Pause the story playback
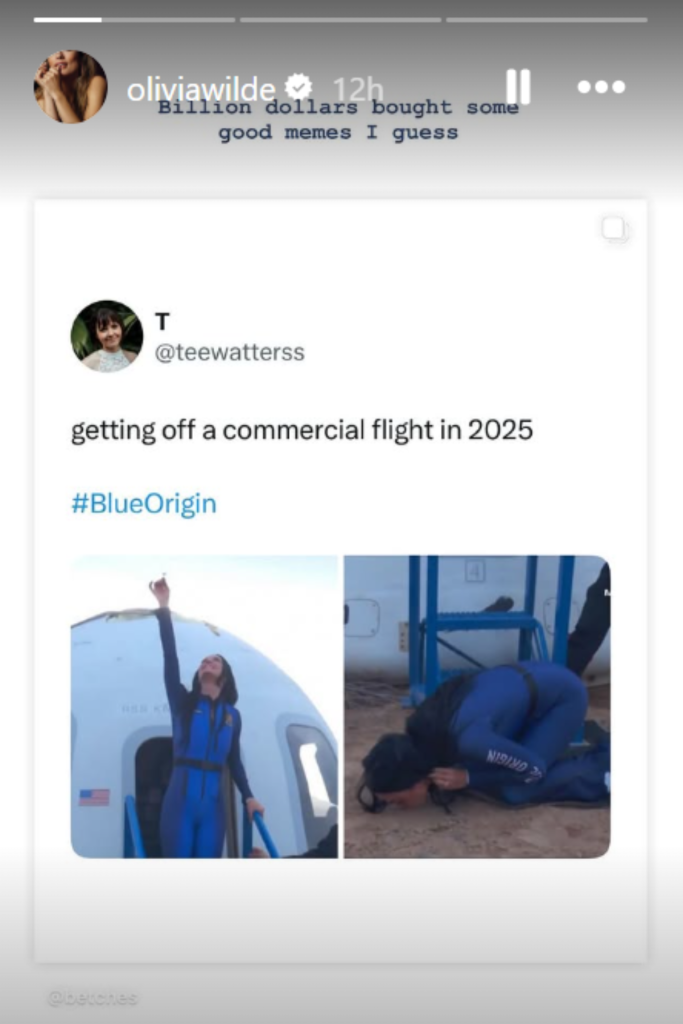 518,87
